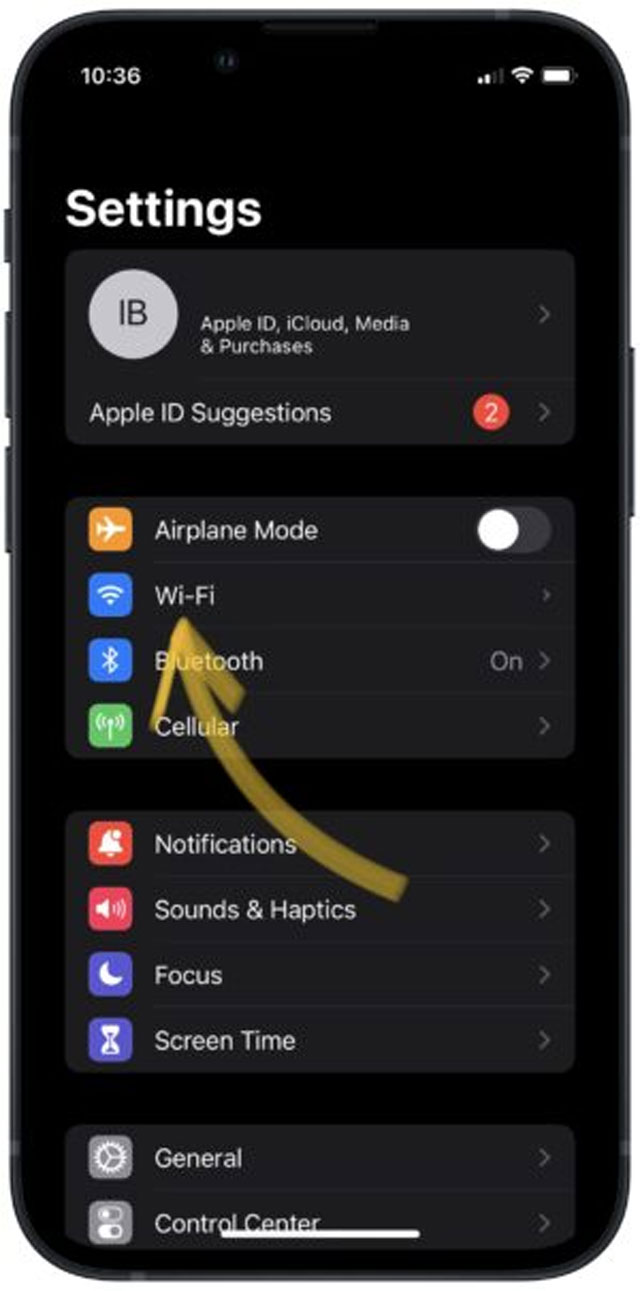The height and width of the screenshot is (1291, 640).
Task: Open Control Center settings
Action: tap(320, 1220)
